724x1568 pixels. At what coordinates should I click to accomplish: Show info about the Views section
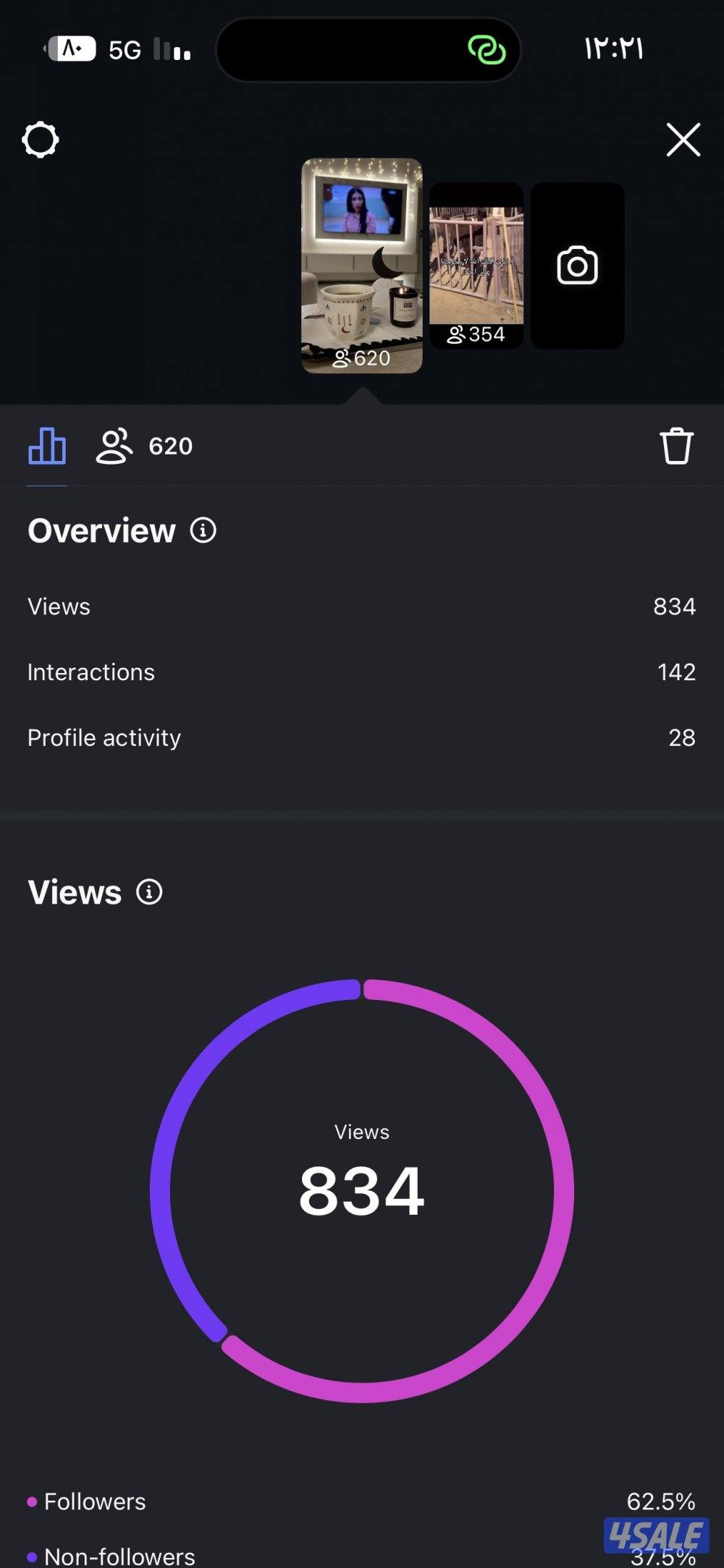pyautogui.click(x=150, y=892)
